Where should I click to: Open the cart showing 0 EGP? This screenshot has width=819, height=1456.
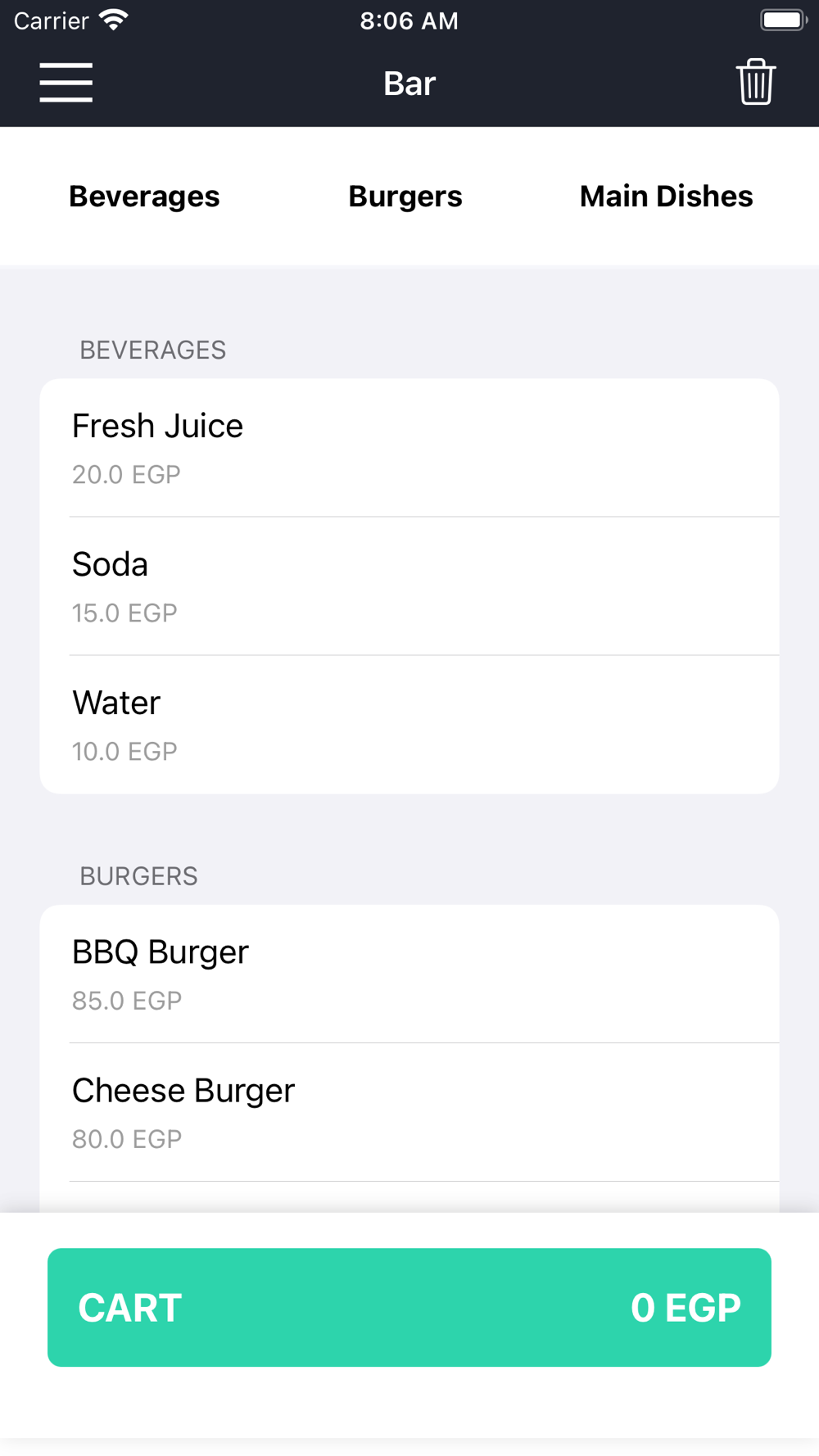(x=409, y=1307)
